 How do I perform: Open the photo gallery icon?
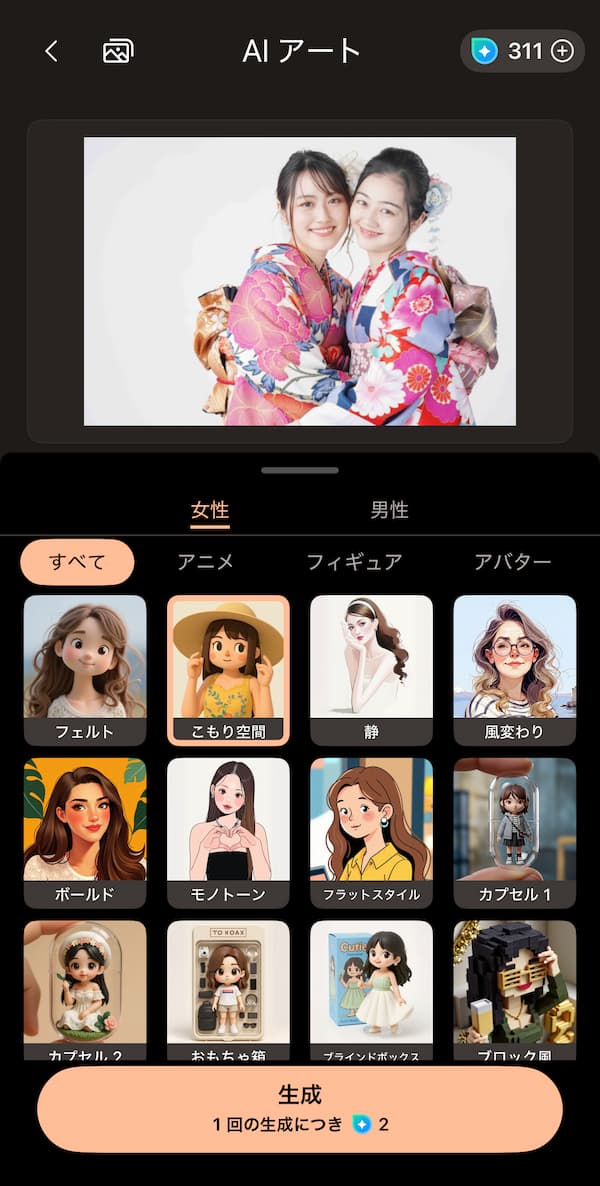click(x=118, y=51)
